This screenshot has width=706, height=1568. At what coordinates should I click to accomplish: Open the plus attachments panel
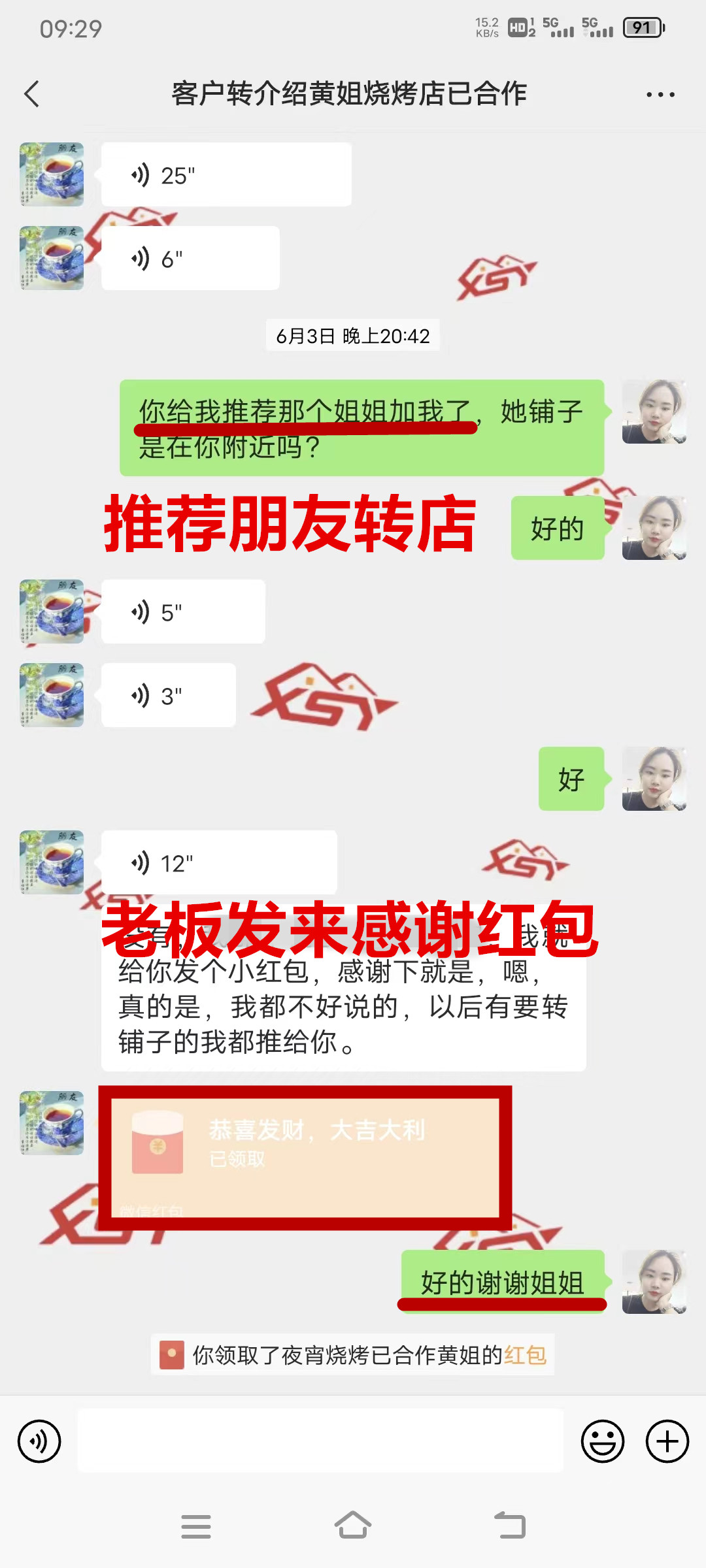coord(667,1441)
